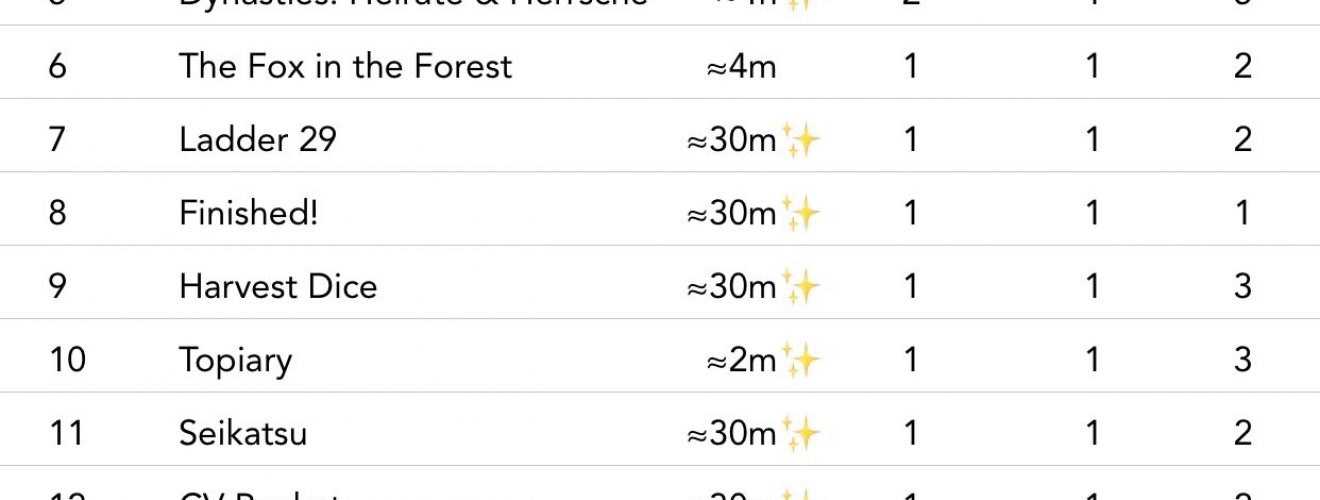
Task: Tap the Seikatsu entry
Action: (x=243, y=434)
